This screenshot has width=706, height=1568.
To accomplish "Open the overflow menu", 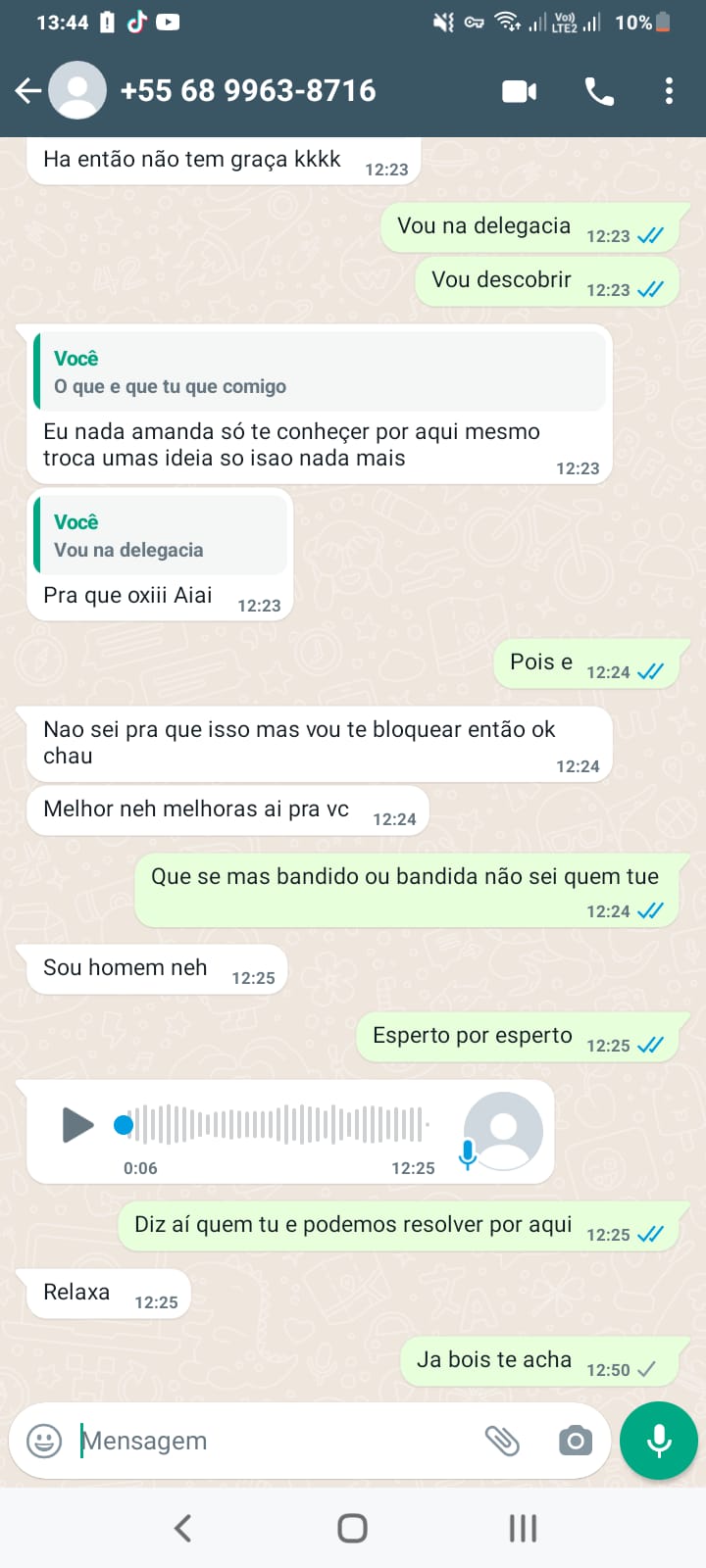I will pos(669,91).
